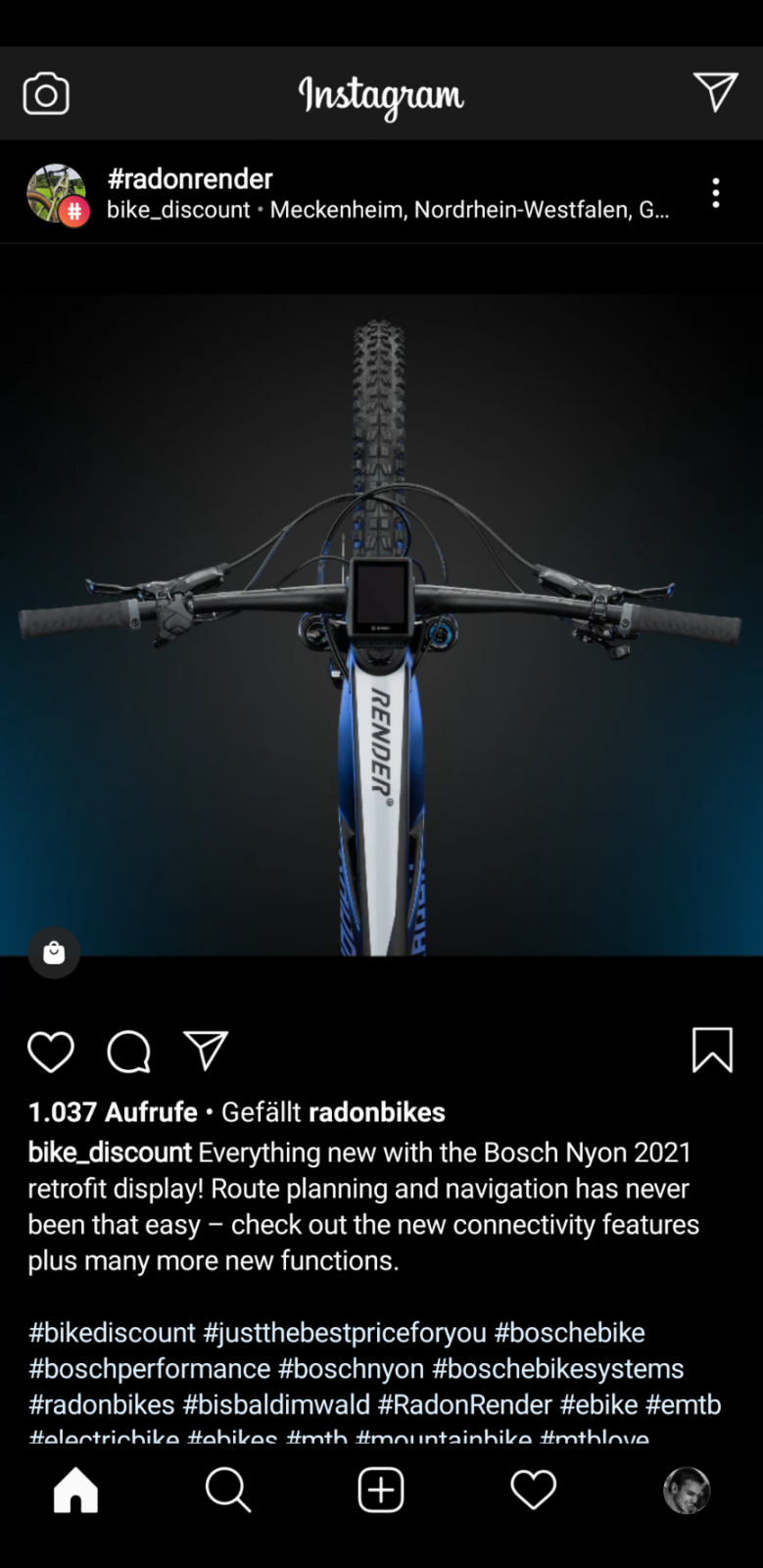Screen dimensions: 763x1568
Task: Tap the #boschnyon hashtag
Action: coord(351,1369)
